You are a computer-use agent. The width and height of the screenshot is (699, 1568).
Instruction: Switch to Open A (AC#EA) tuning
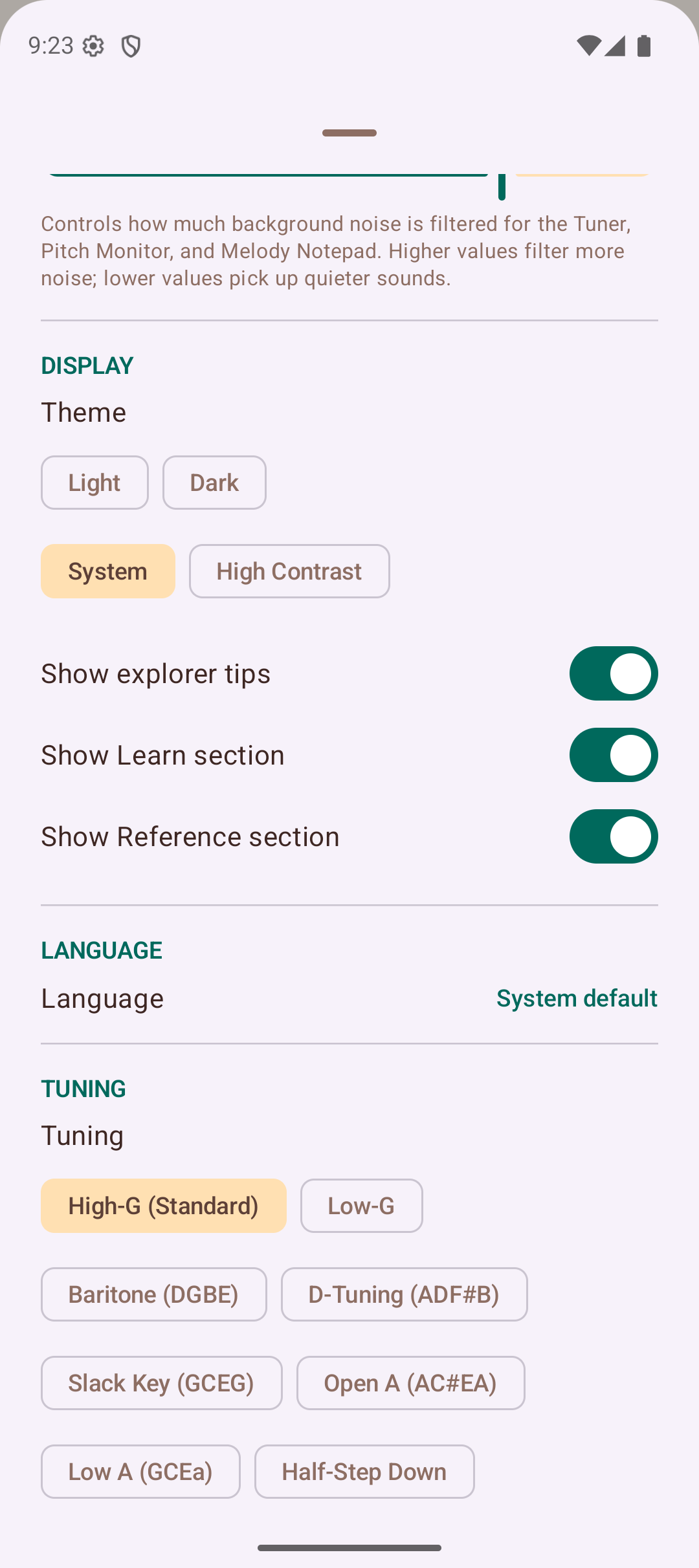coord(410,1383)
